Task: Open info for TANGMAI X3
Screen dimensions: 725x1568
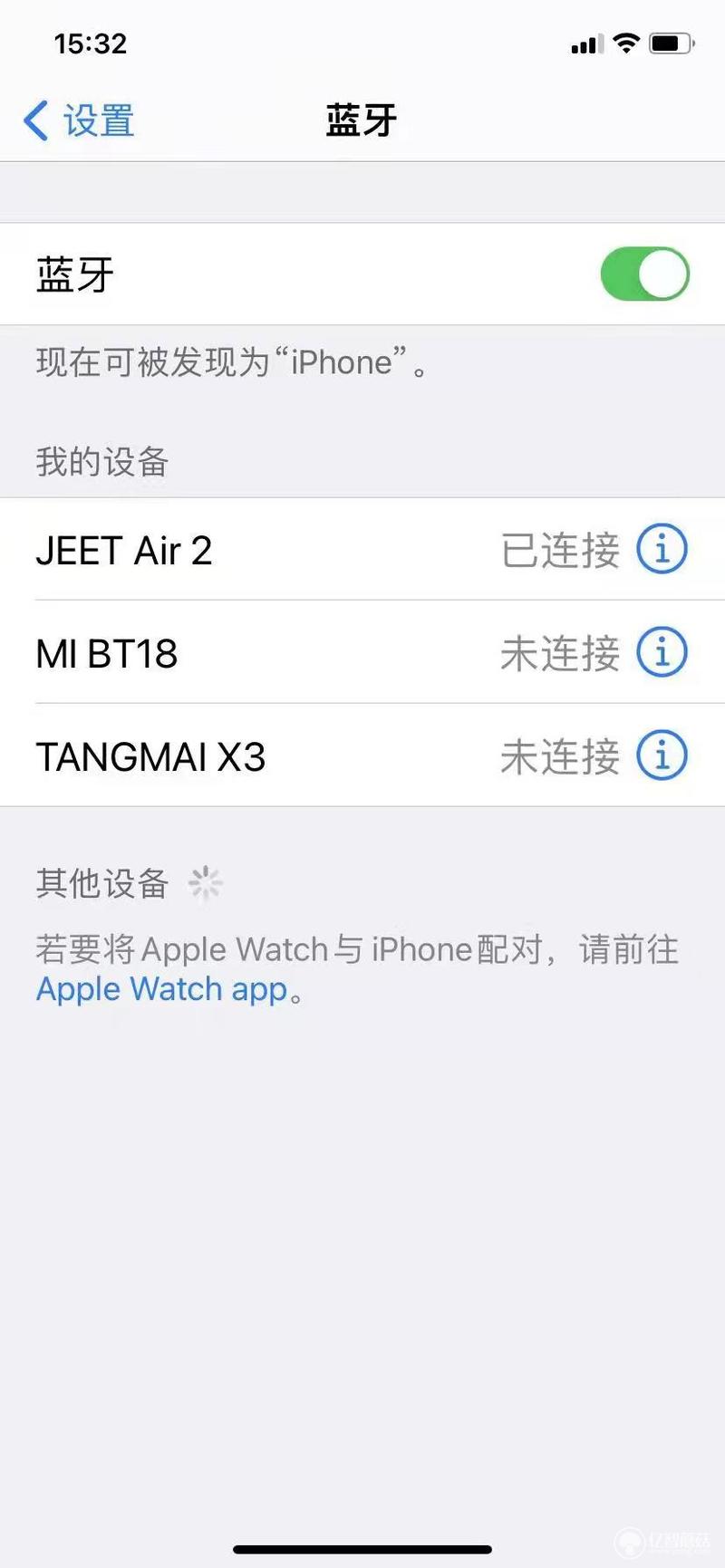Action: (662, 755)
